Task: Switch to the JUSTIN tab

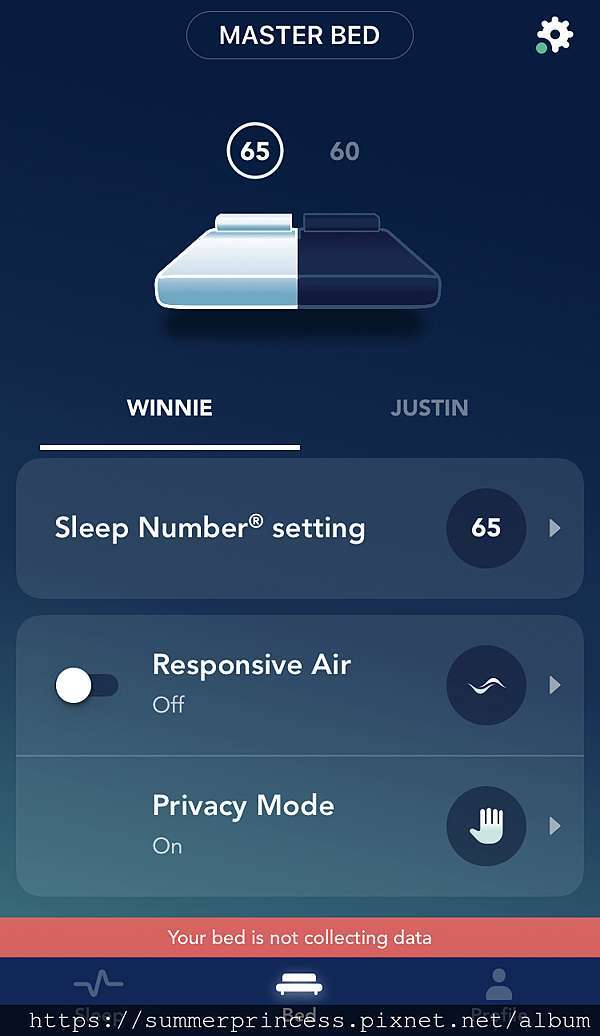Action: [430, 408]
